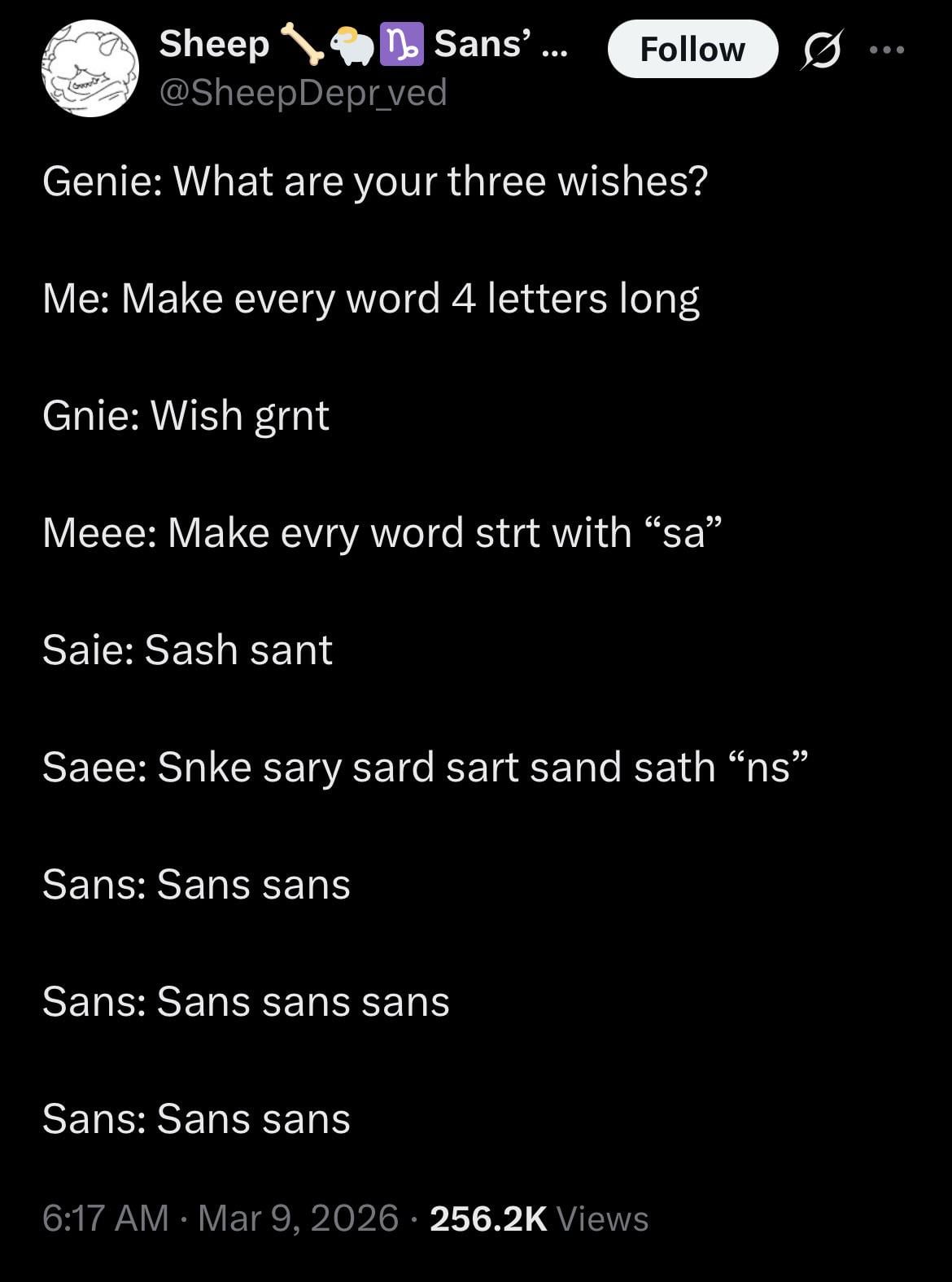Viewport: 952px width, 1282px height.
Task: Open the tweet's three-dot overflow menu
Action: [886, 50]
